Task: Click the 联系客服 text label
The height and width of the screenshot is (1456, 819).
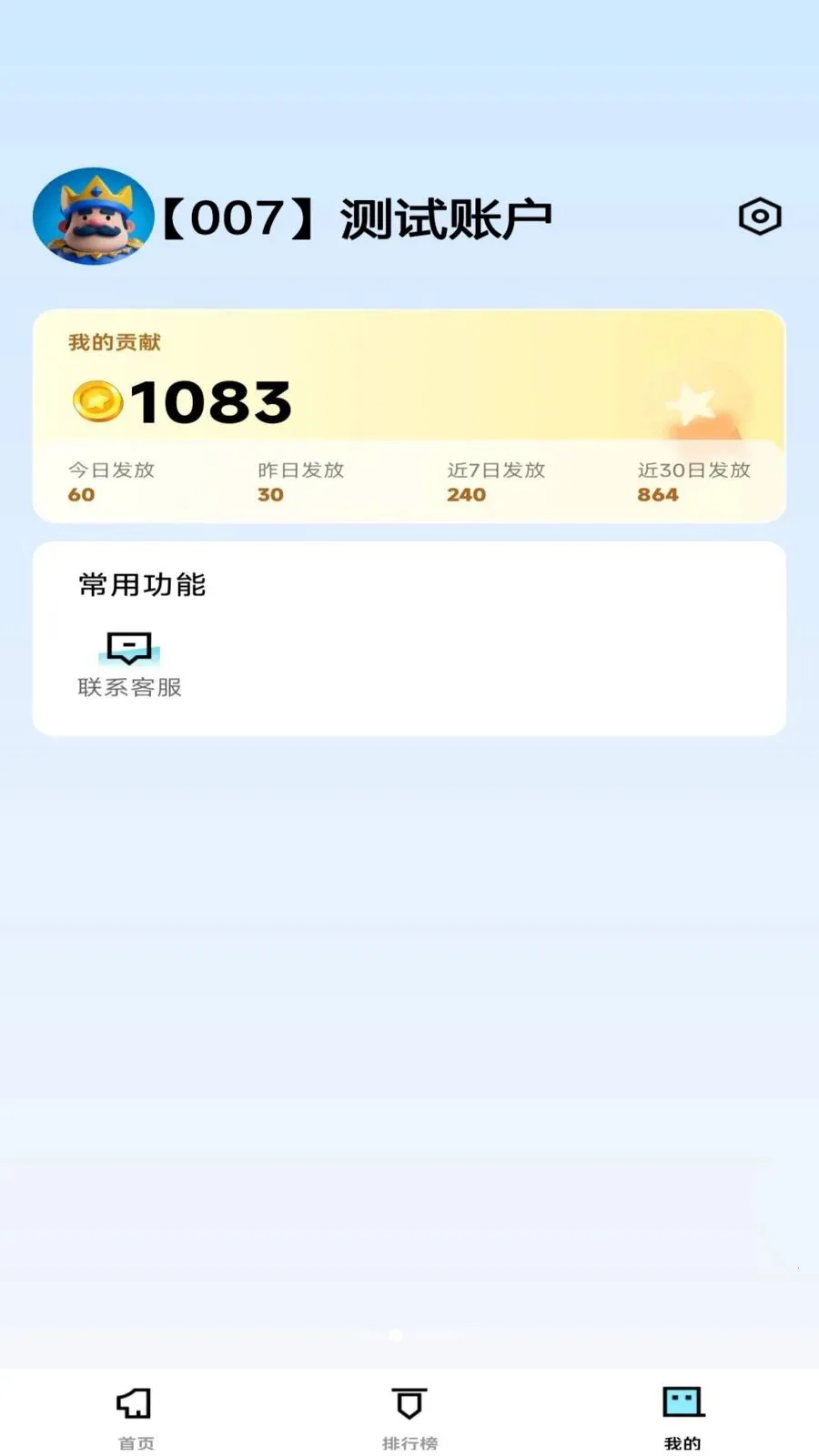Action: [129, 689]
